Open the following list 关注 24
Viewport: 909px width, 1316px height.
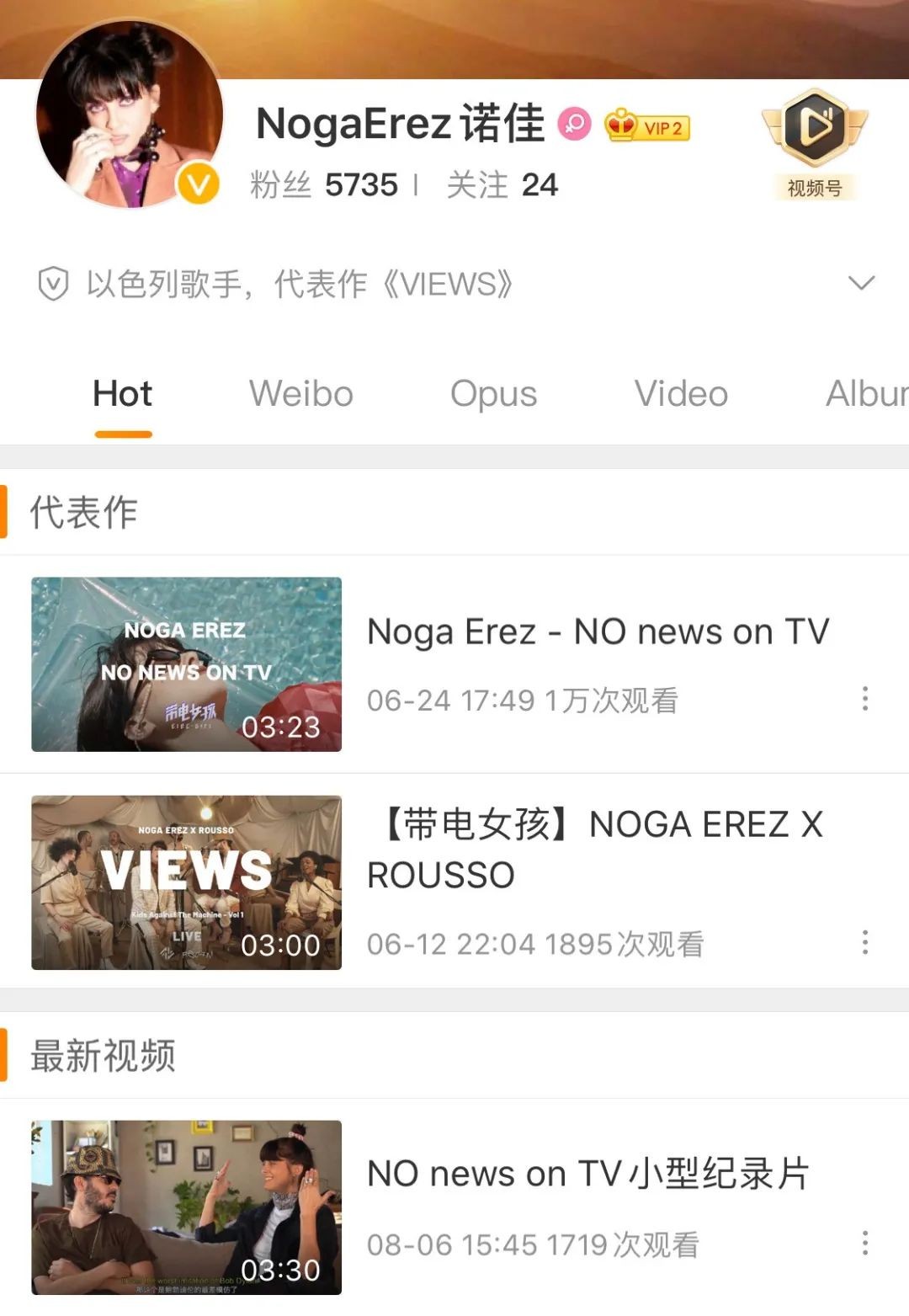pos(502,185)
